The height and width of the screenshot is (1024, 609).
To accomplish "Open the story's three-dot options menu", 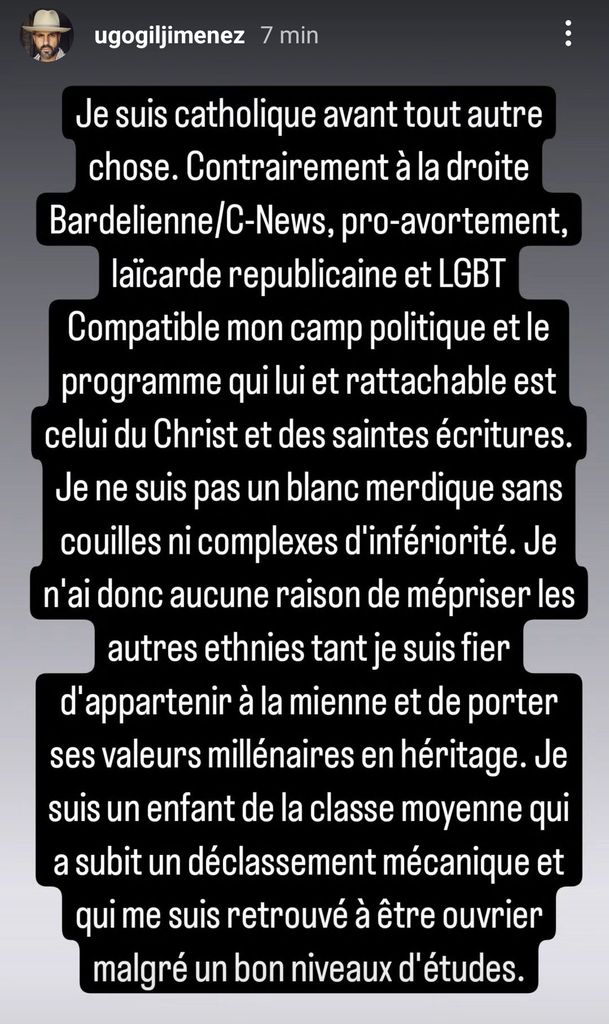I will point(569,33).
